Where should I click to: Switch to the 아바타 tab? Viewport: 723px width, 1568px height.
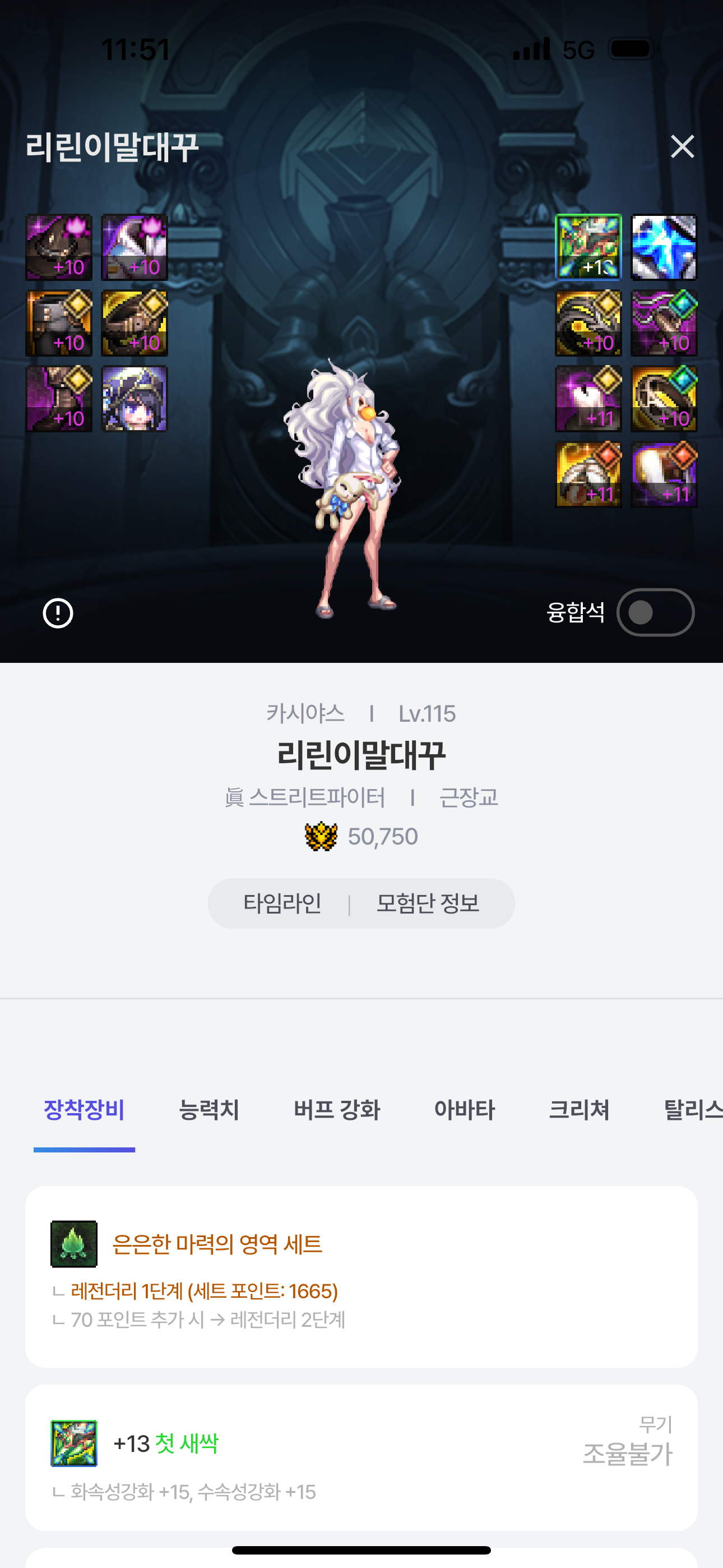[x=465, y=1110]
